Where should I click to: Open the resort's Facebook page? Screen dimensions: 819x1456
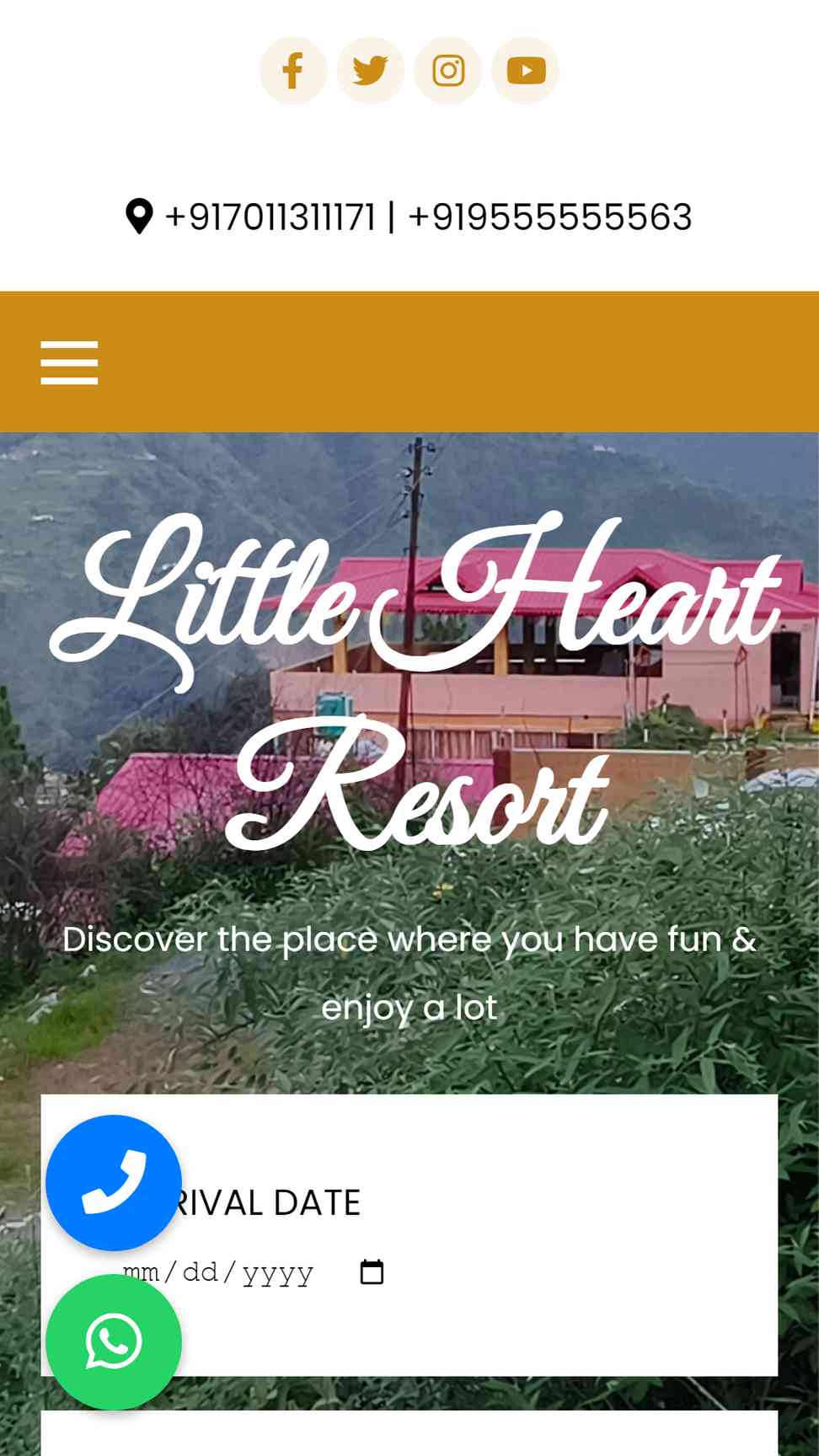[292, 71]
